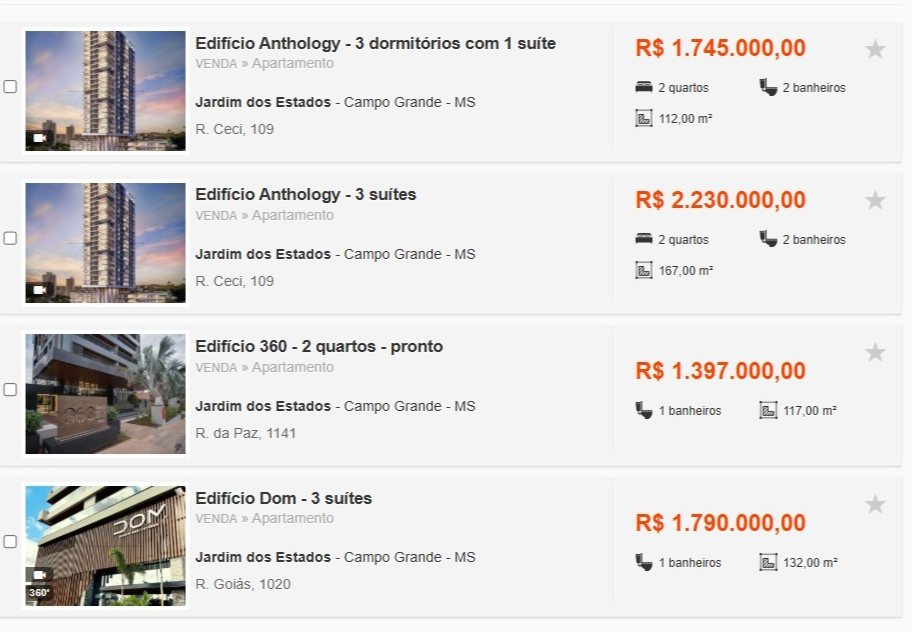Image resolution: width=912 pixels, height=632 pixels.
Task: Open 'Edifício Anthology - 3 suítes' listing title
Action: tap(305, 194)
